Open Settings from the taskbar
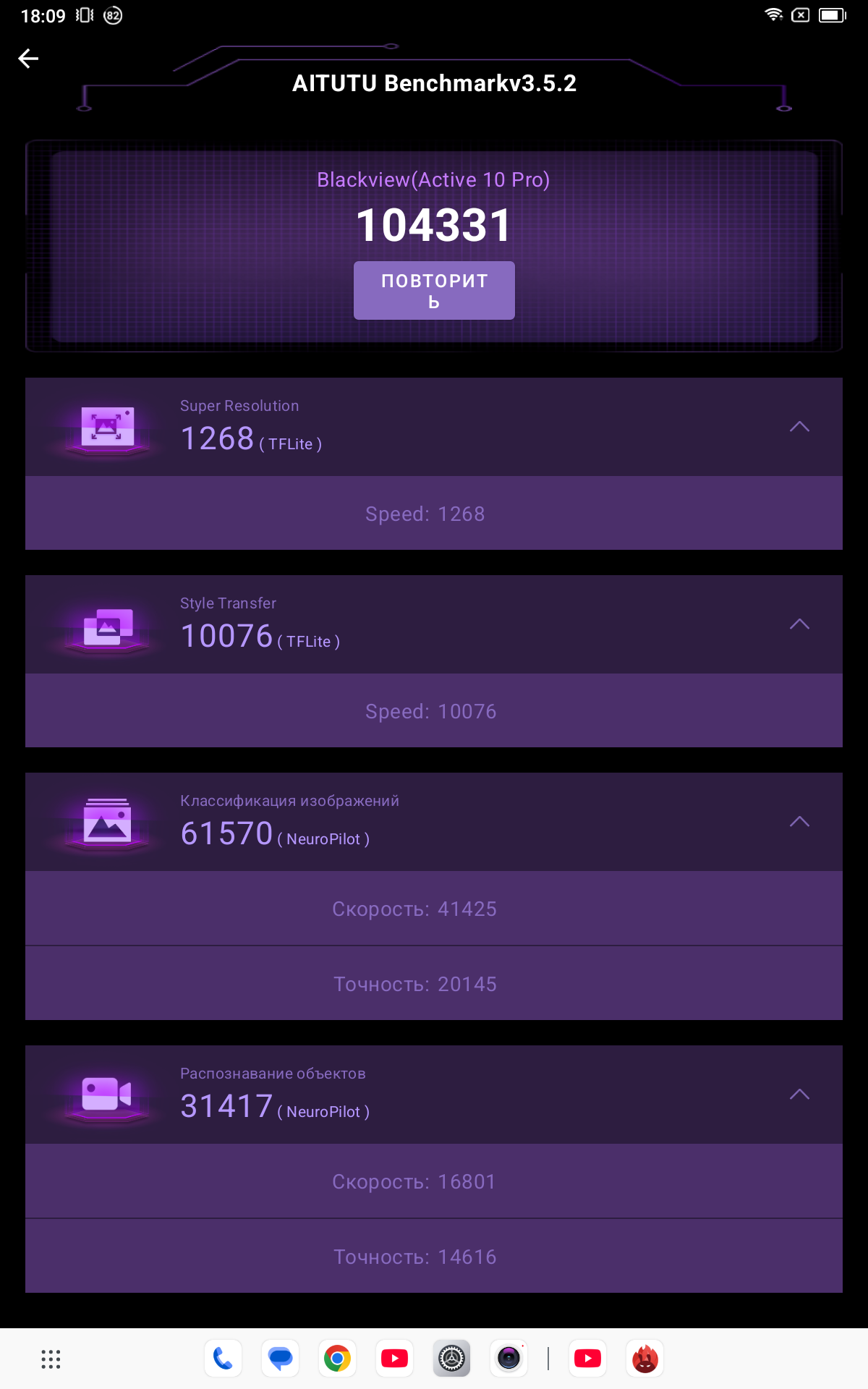Image resolution: width=868 pixels, height=1389 pixels. pyautogui.click(x=451, y=1359)
